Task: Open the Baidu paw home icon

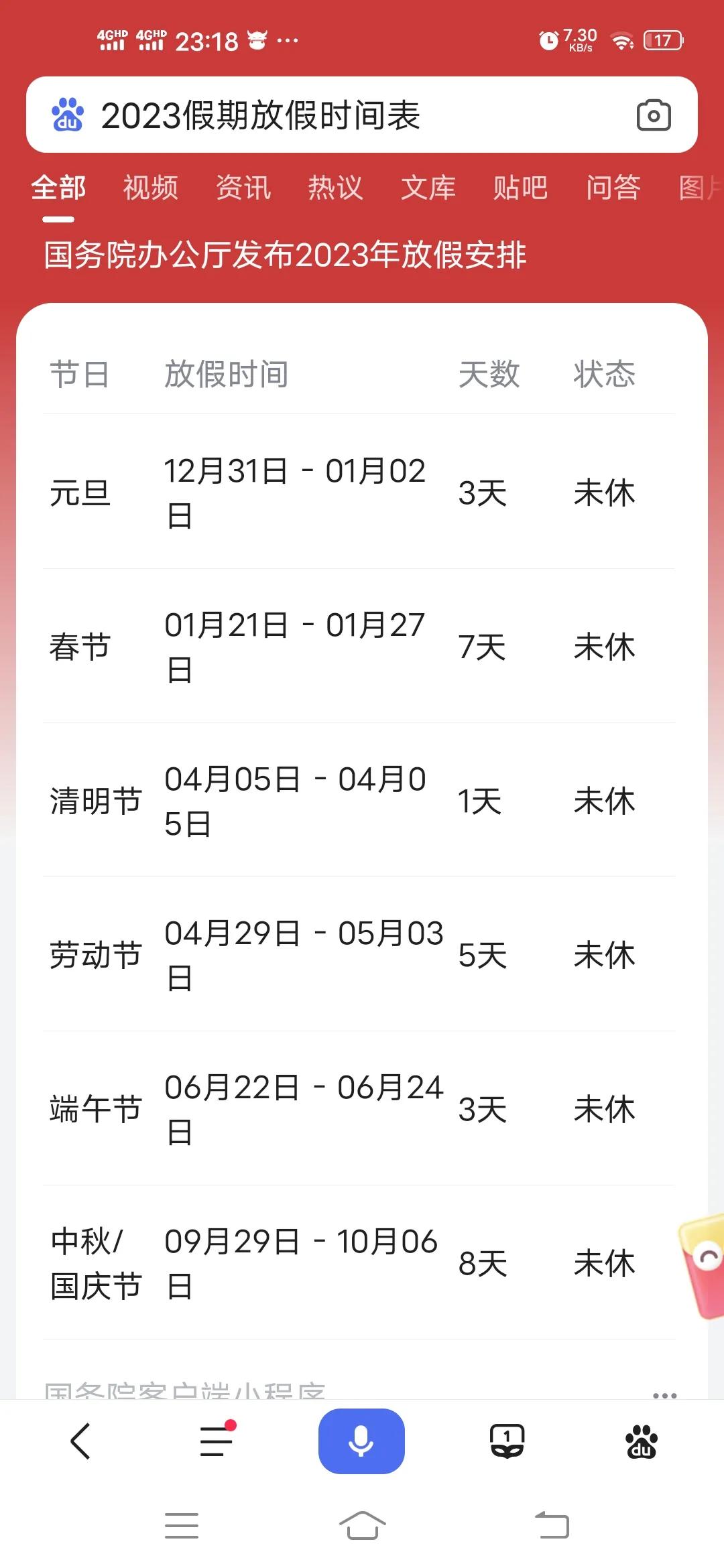Action: point(642,1441)
